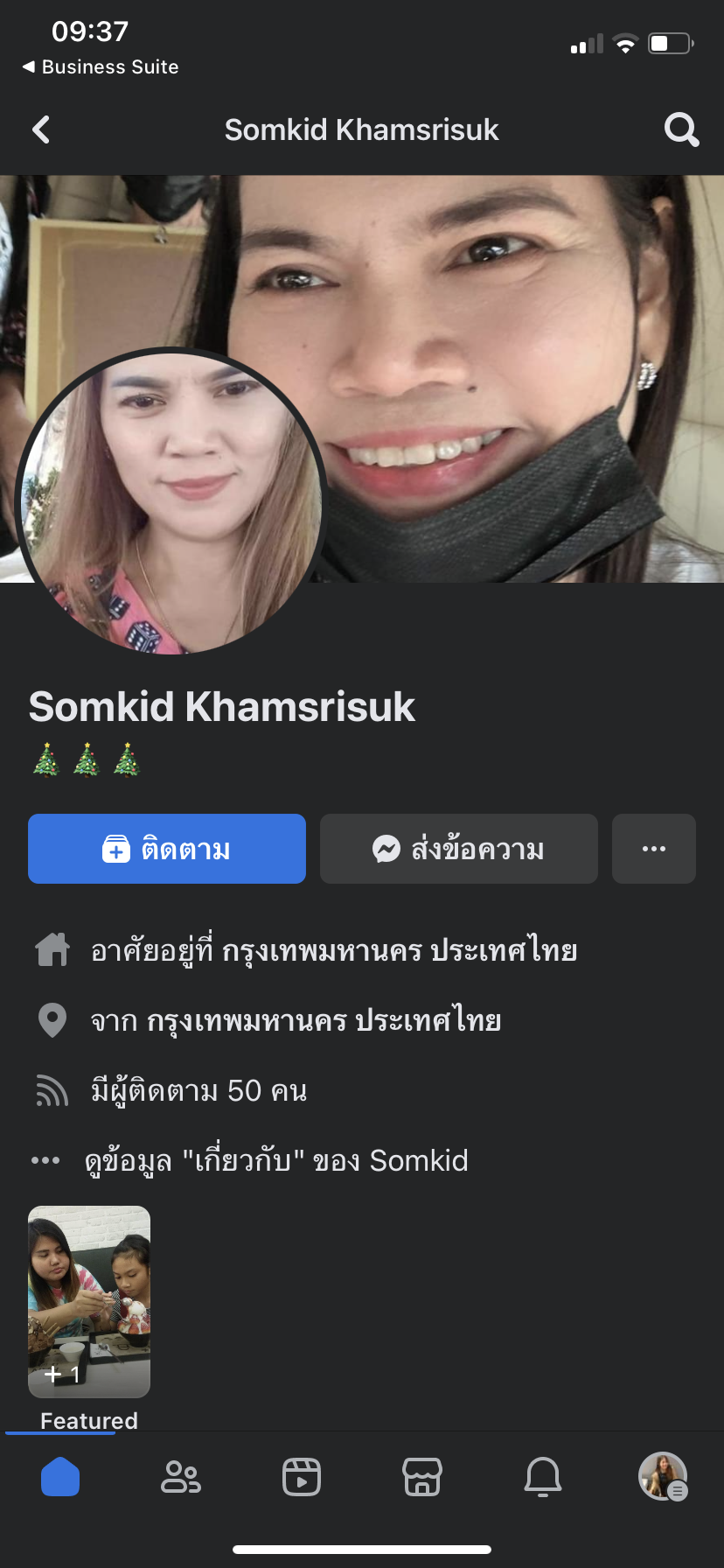
Task: Tap the blue ติดตาม follow button
Action: click(167, 849)
